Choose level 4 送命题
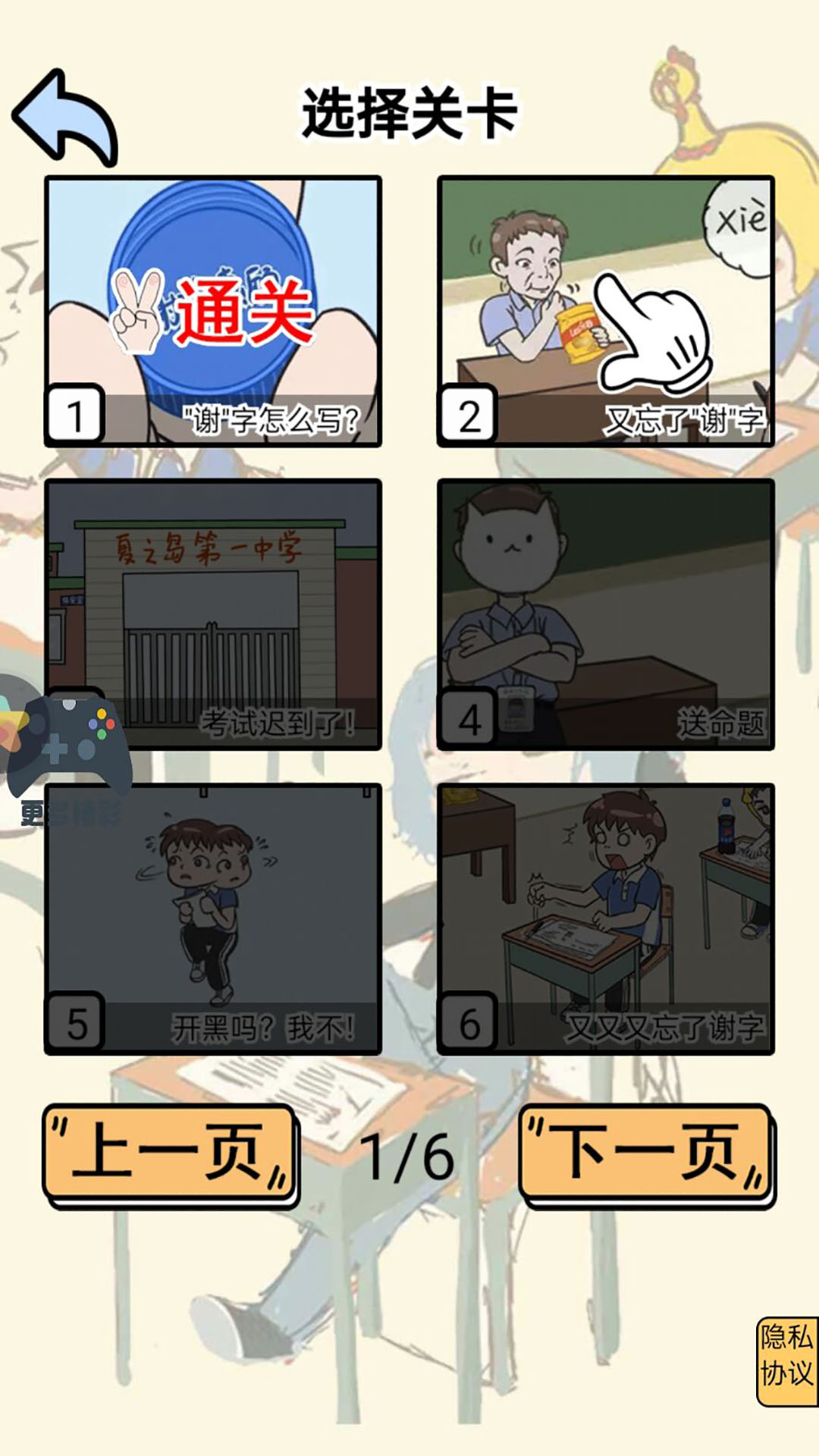This screenshot has height=1456, width=819. click(606, 614)
